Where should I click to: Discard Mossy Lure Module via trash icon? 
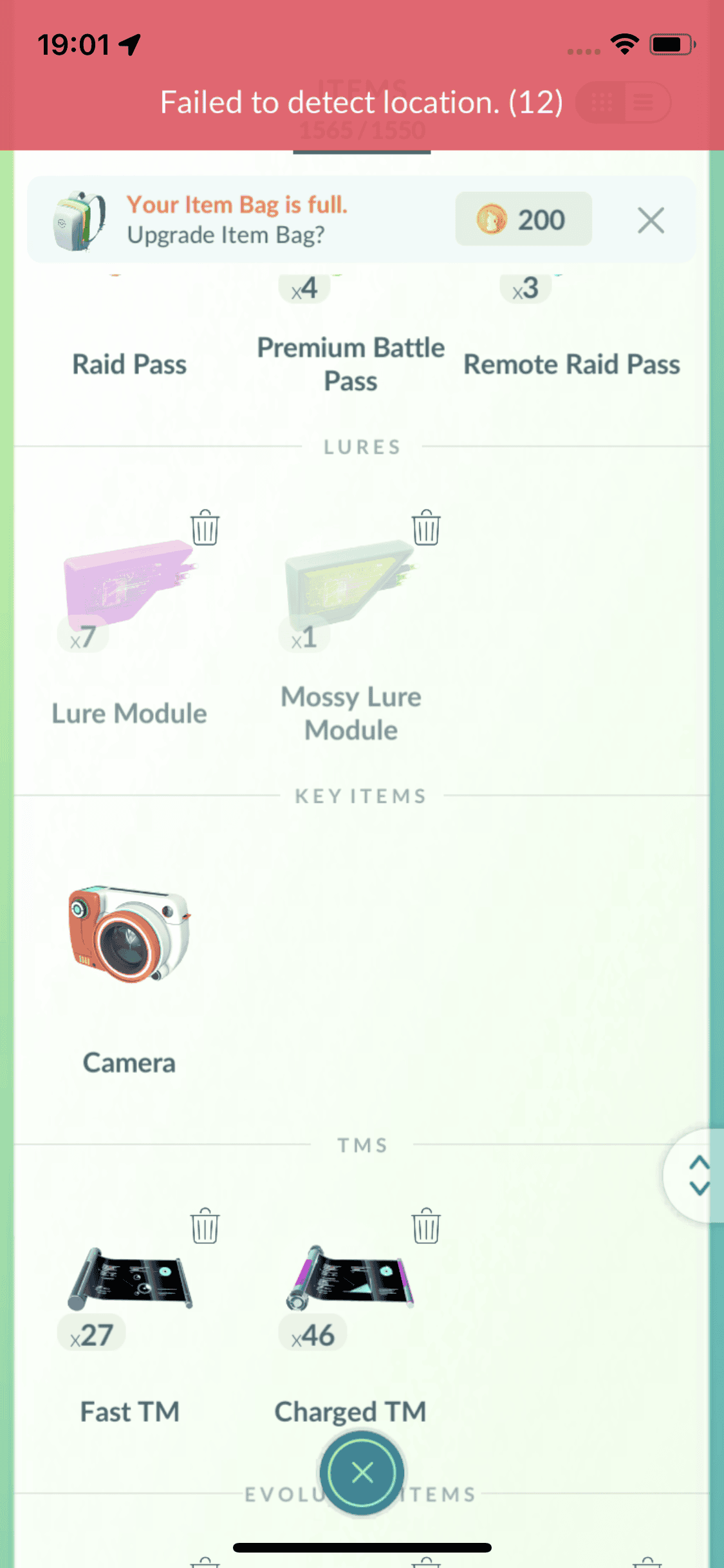426,528
